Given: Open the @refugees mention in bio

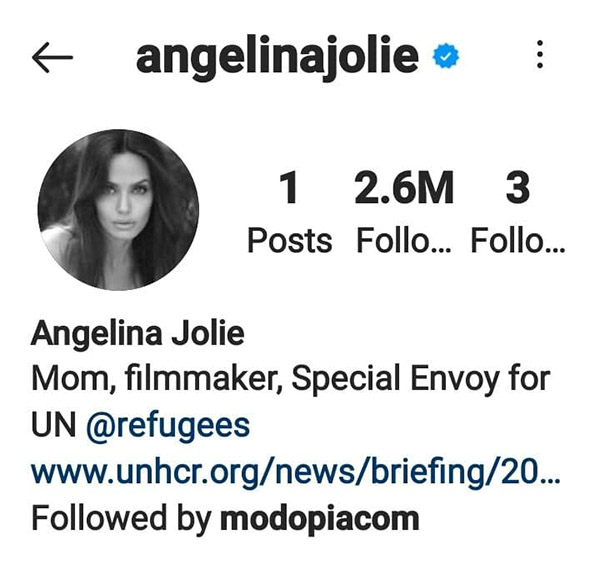Looking at the screenshot, I should coord(168,427).
